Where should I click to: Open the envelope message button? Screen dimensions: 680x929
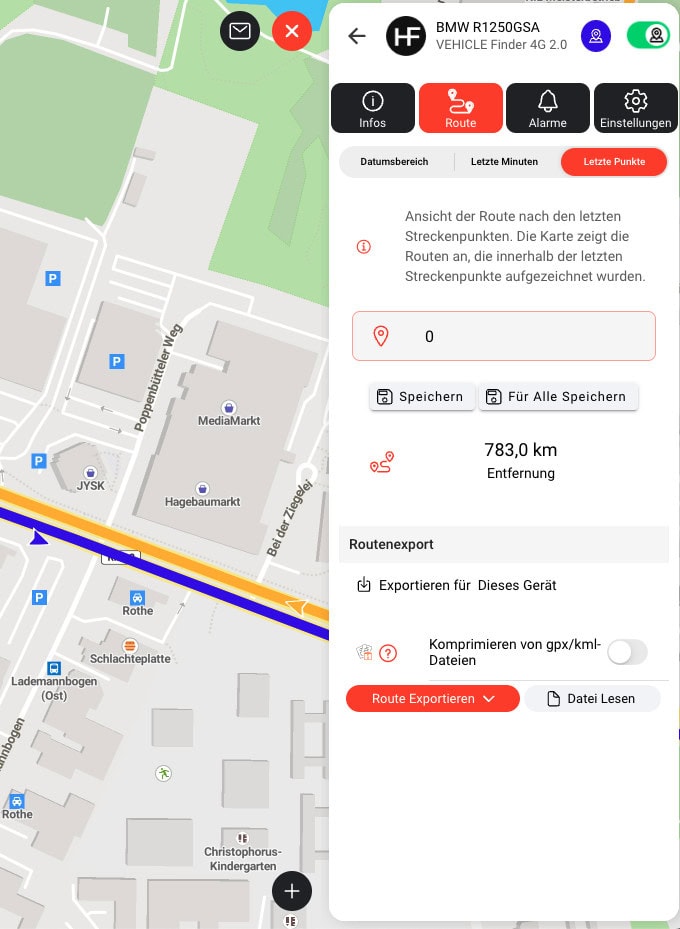pos(240,31)
